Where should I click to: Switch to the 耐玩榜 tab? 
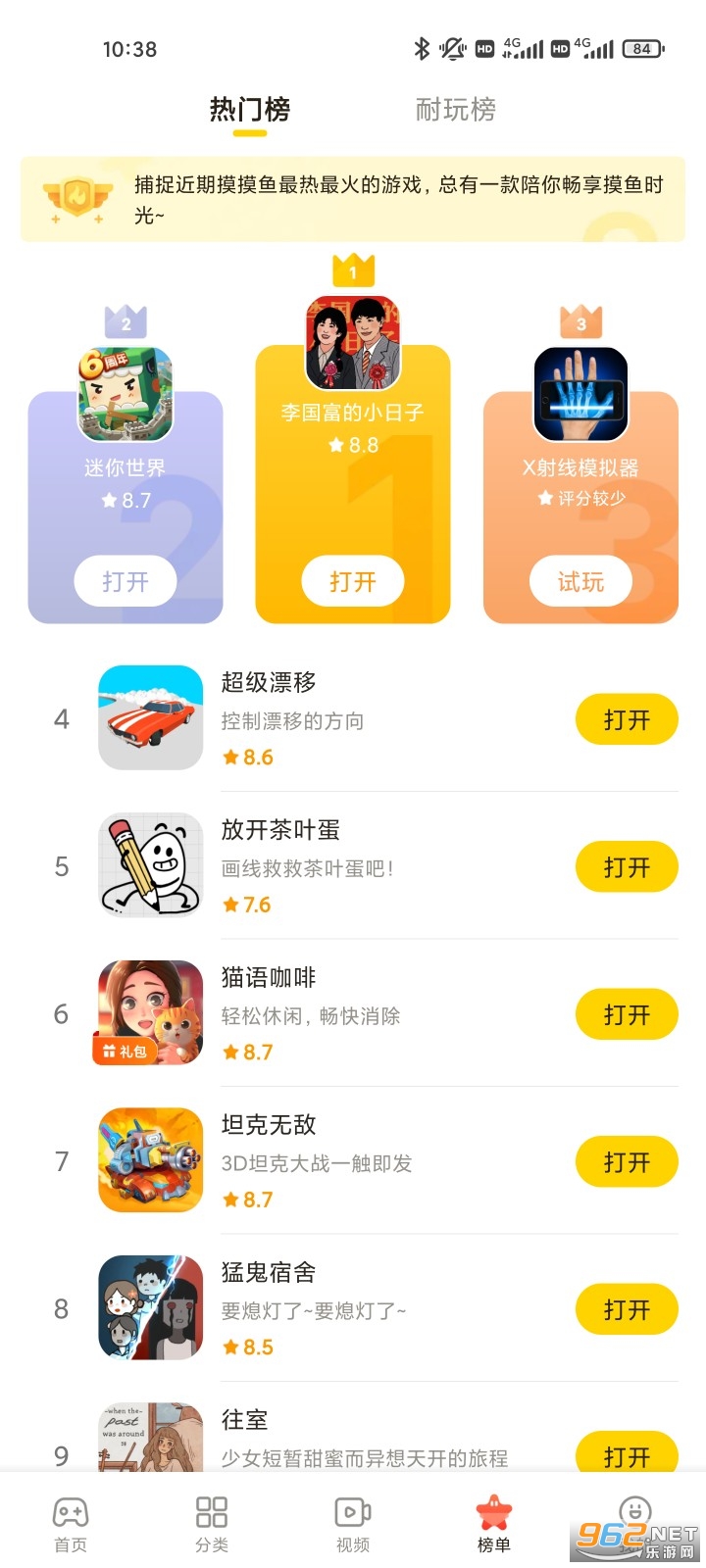(454, 110)
